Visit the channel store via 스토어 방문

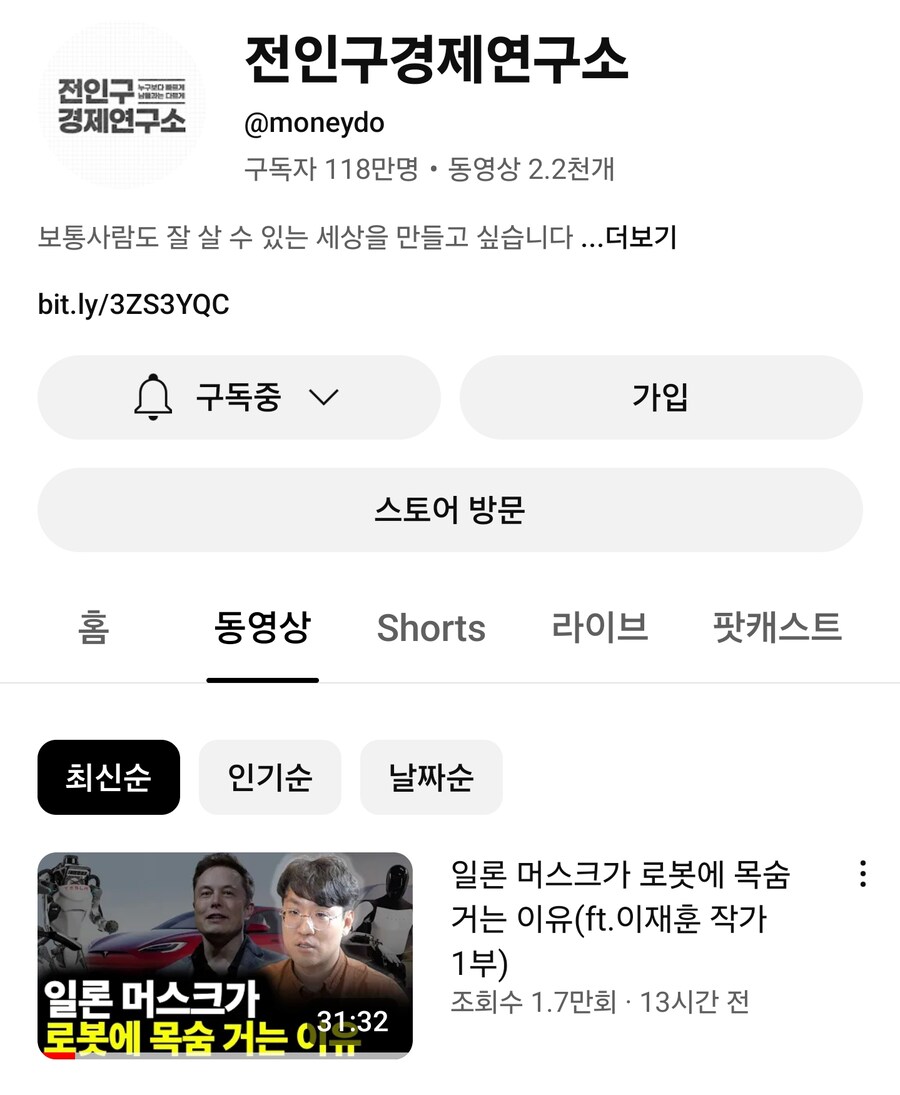450,510
